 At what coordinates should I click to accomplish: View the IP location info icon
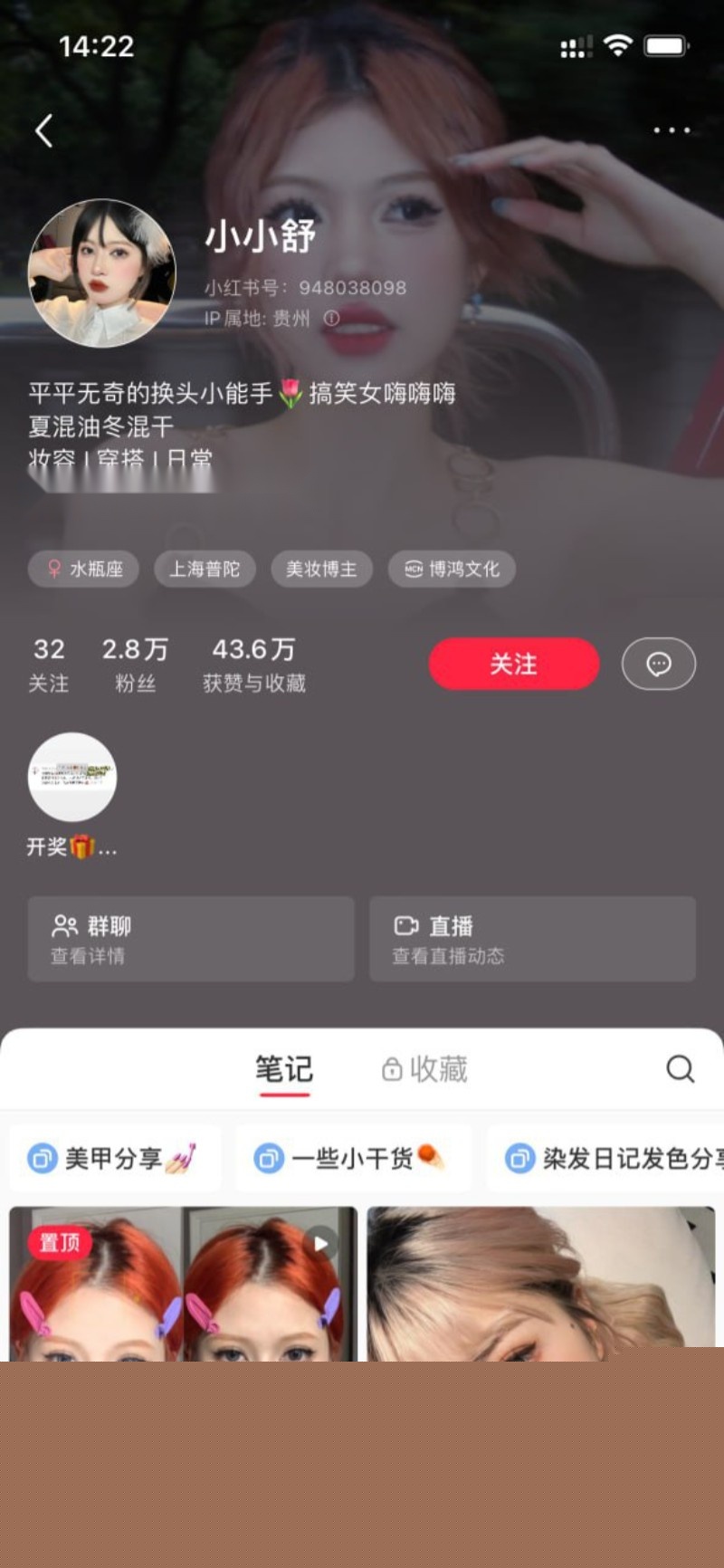(332, 319)
